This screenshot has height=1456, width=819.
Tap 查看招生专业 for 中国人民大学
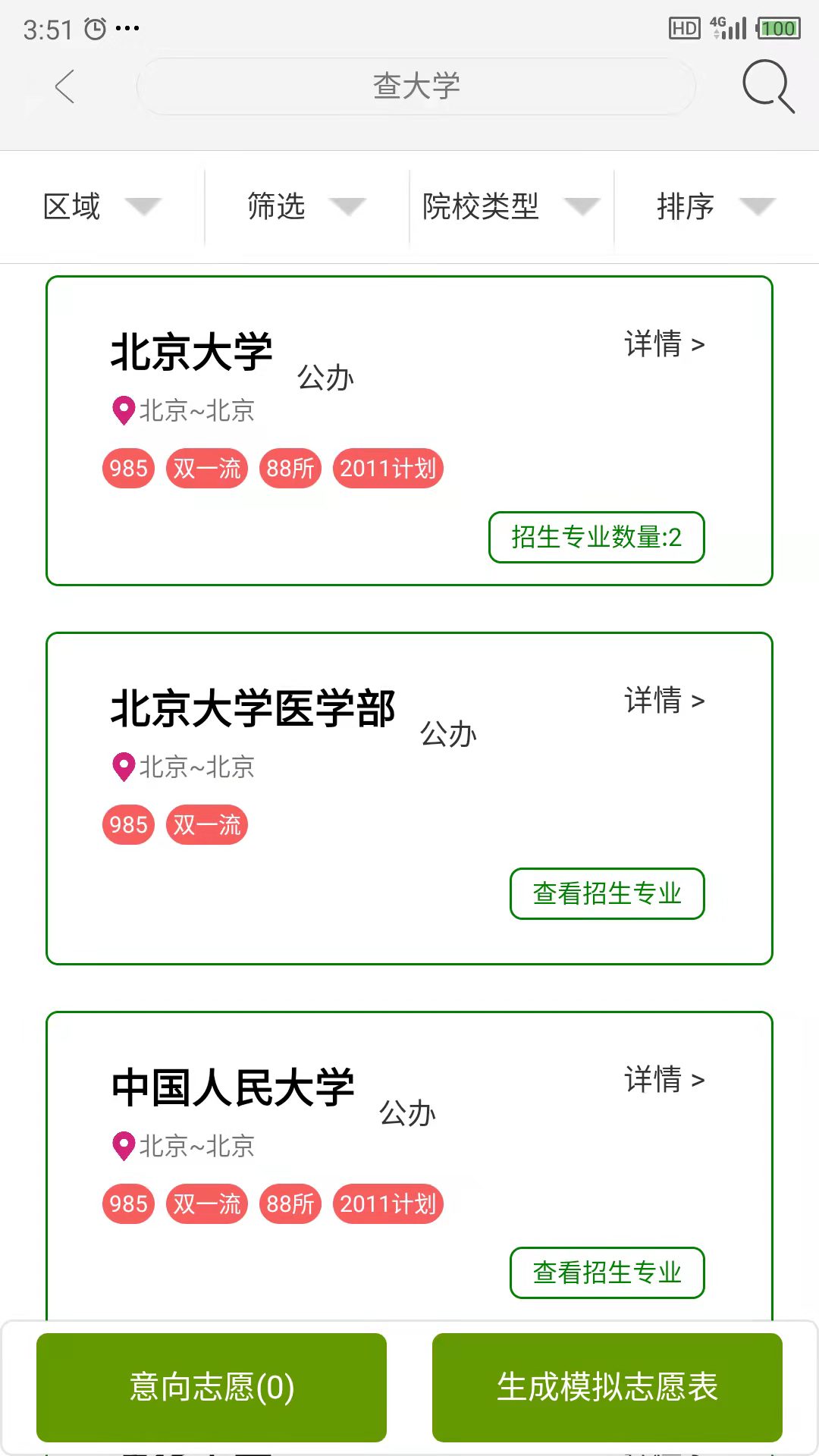pos(607,1272)
